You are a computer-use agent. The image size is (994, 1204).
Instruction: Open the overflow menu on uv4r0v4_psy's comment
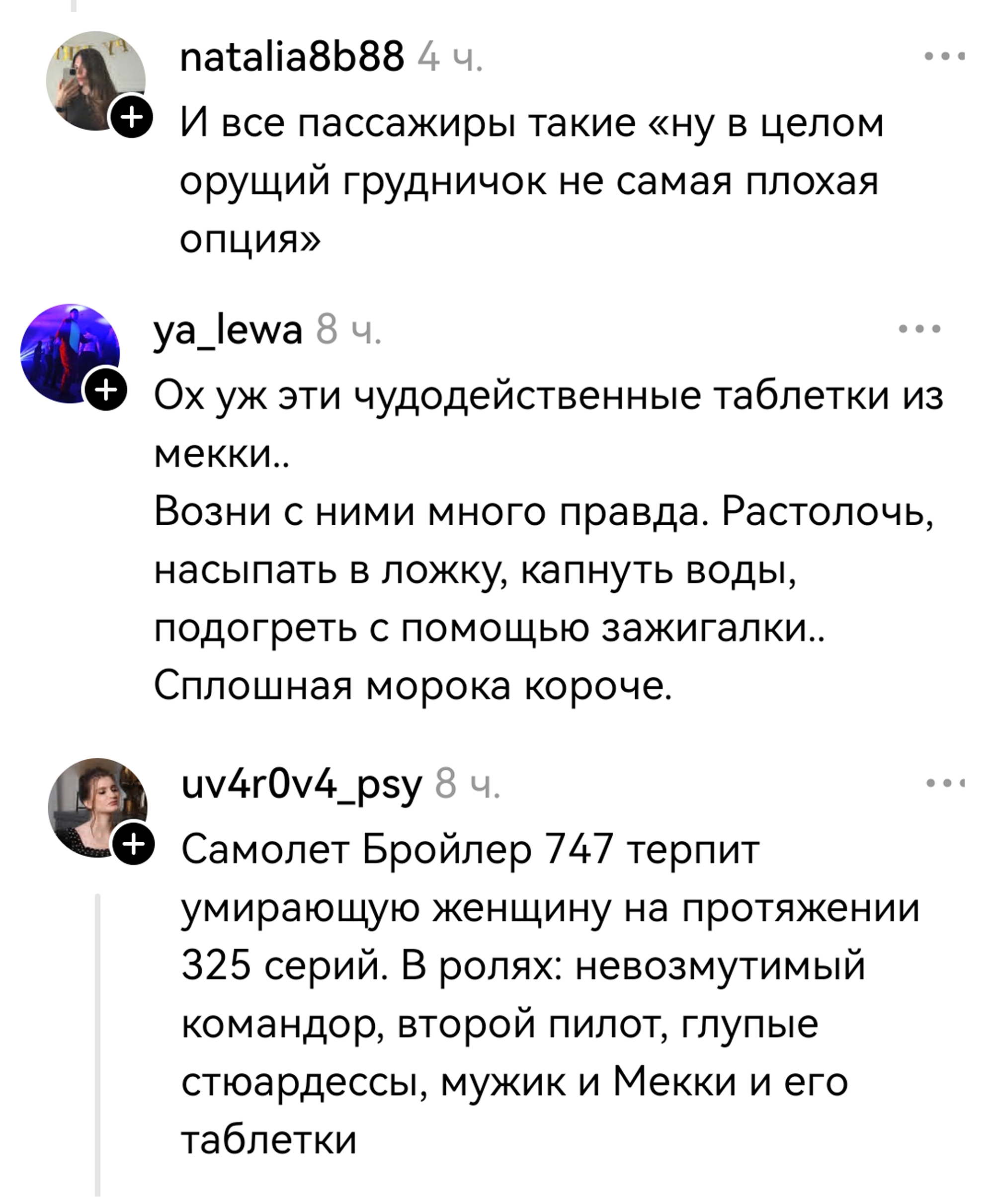946,783
